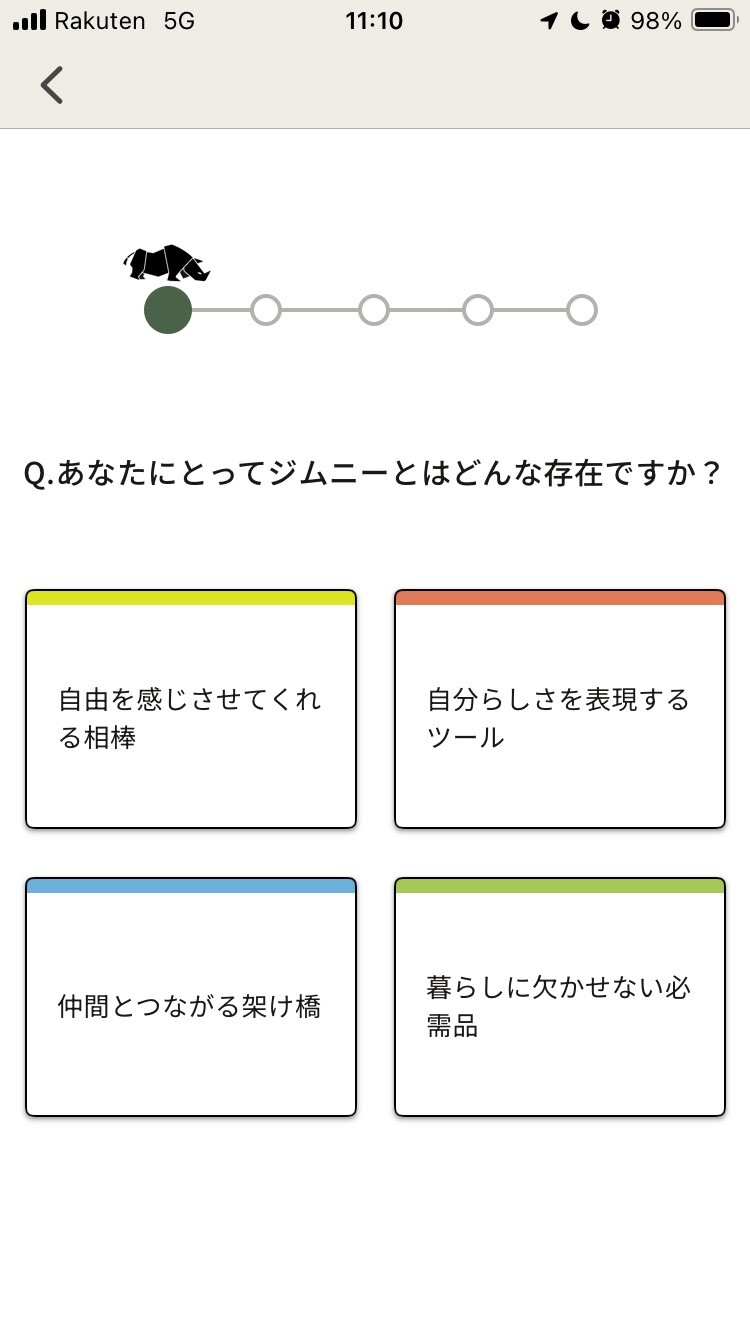Choose the answer 自分らしさを表現するツール
Viewport: 750px width, 1334px height.
click(x=560, y=710)
